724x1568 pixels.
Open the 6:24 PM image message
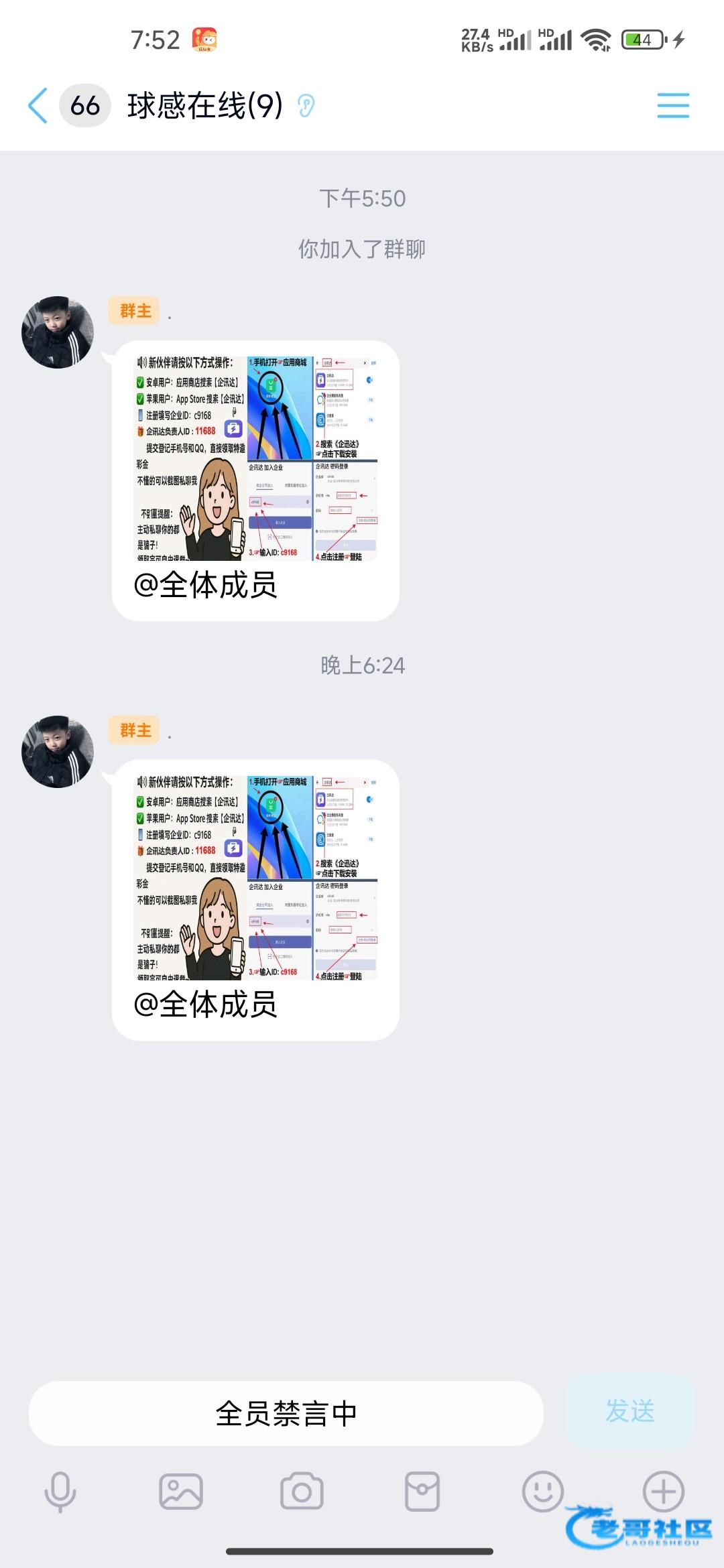[257, 878]
